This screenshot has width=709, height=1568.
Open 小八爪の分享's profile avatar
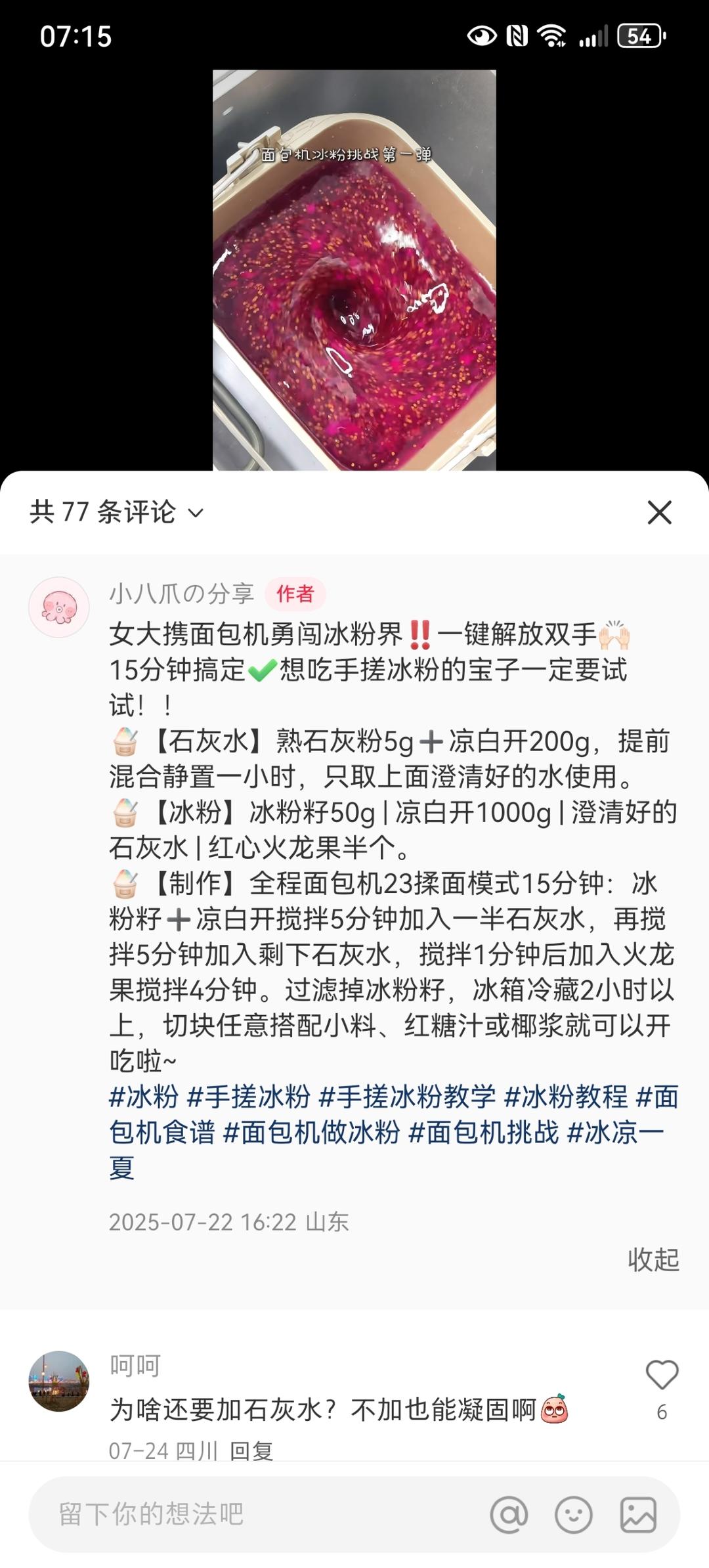point(58,607)
